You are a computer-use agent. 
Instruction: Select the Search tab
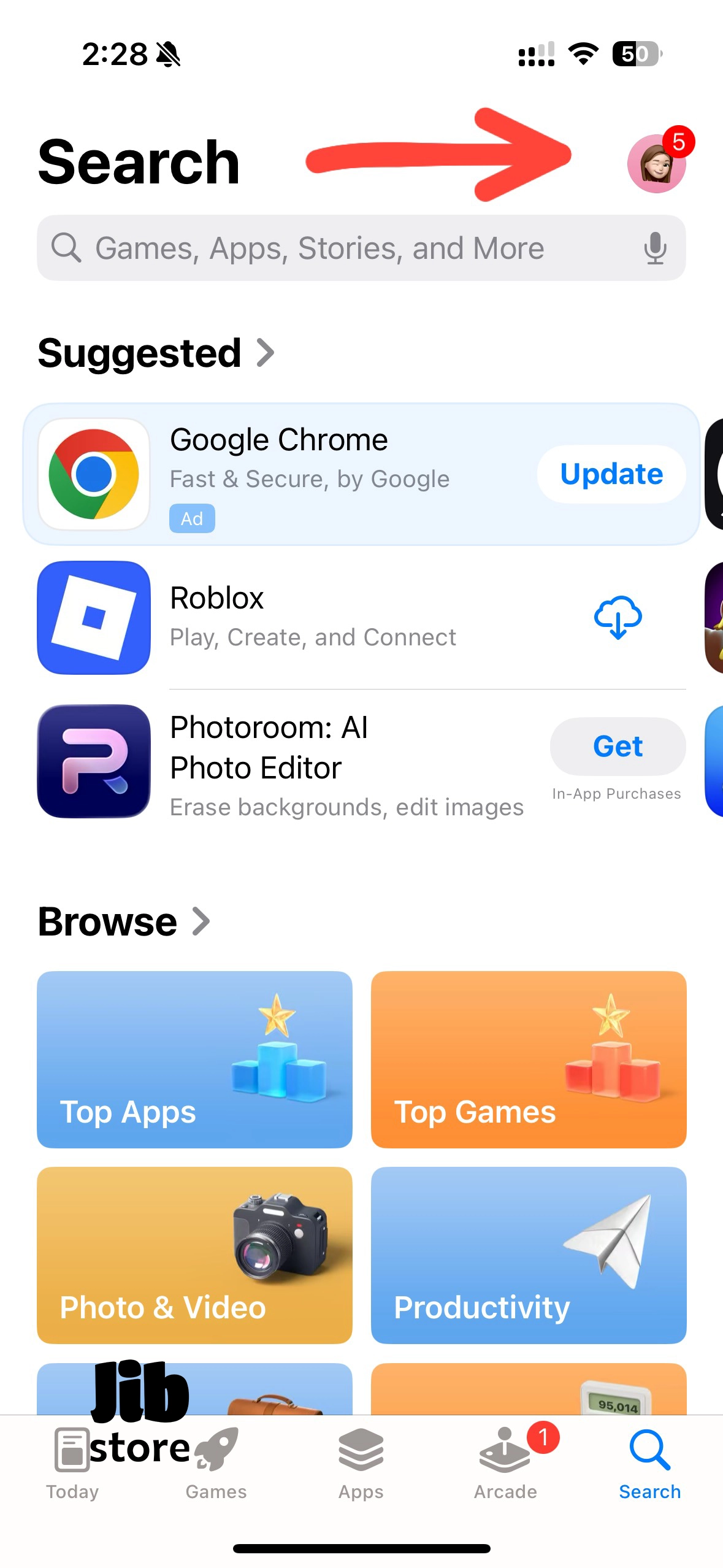[x=649, y=1464]
